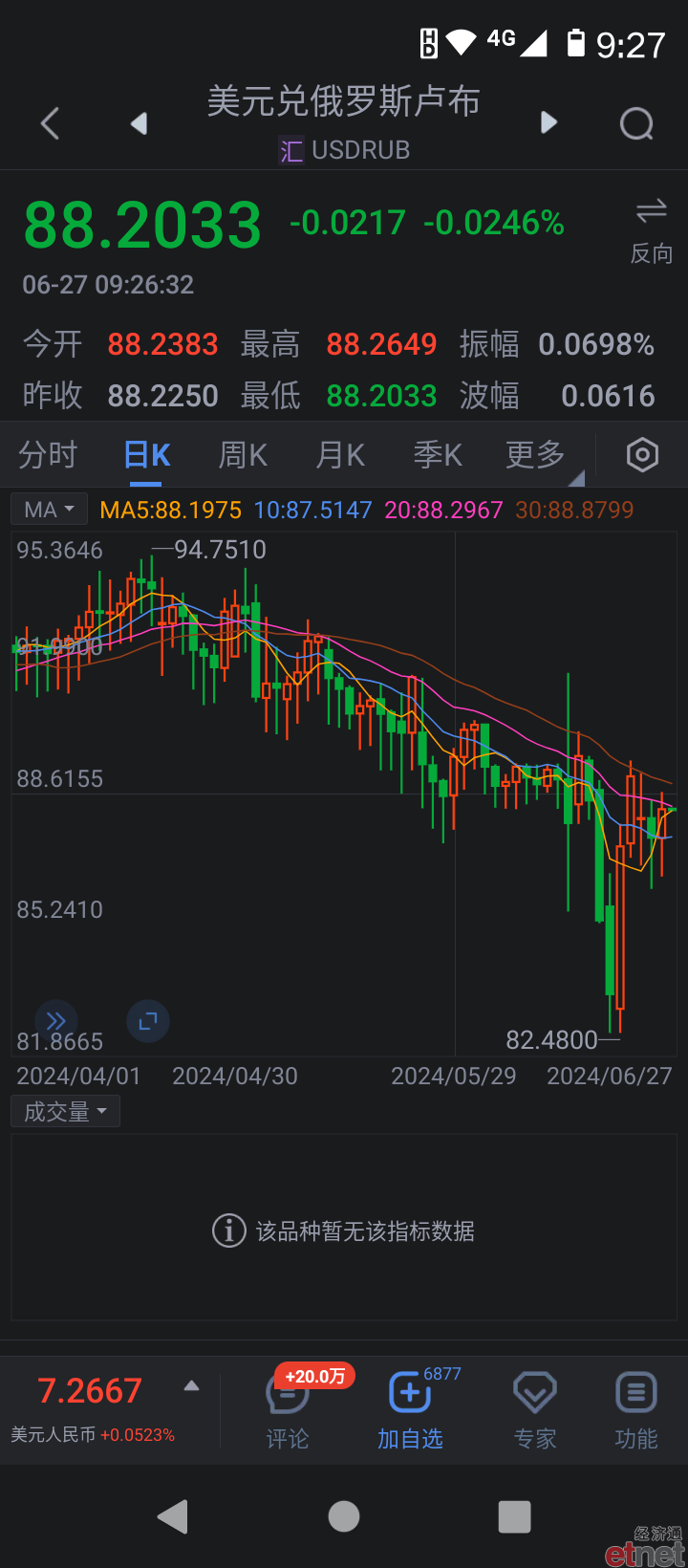Switch to the 季K chart tab
This screenshot has height=1568, width=688.
pyautogui.click(x=438, y=455)
